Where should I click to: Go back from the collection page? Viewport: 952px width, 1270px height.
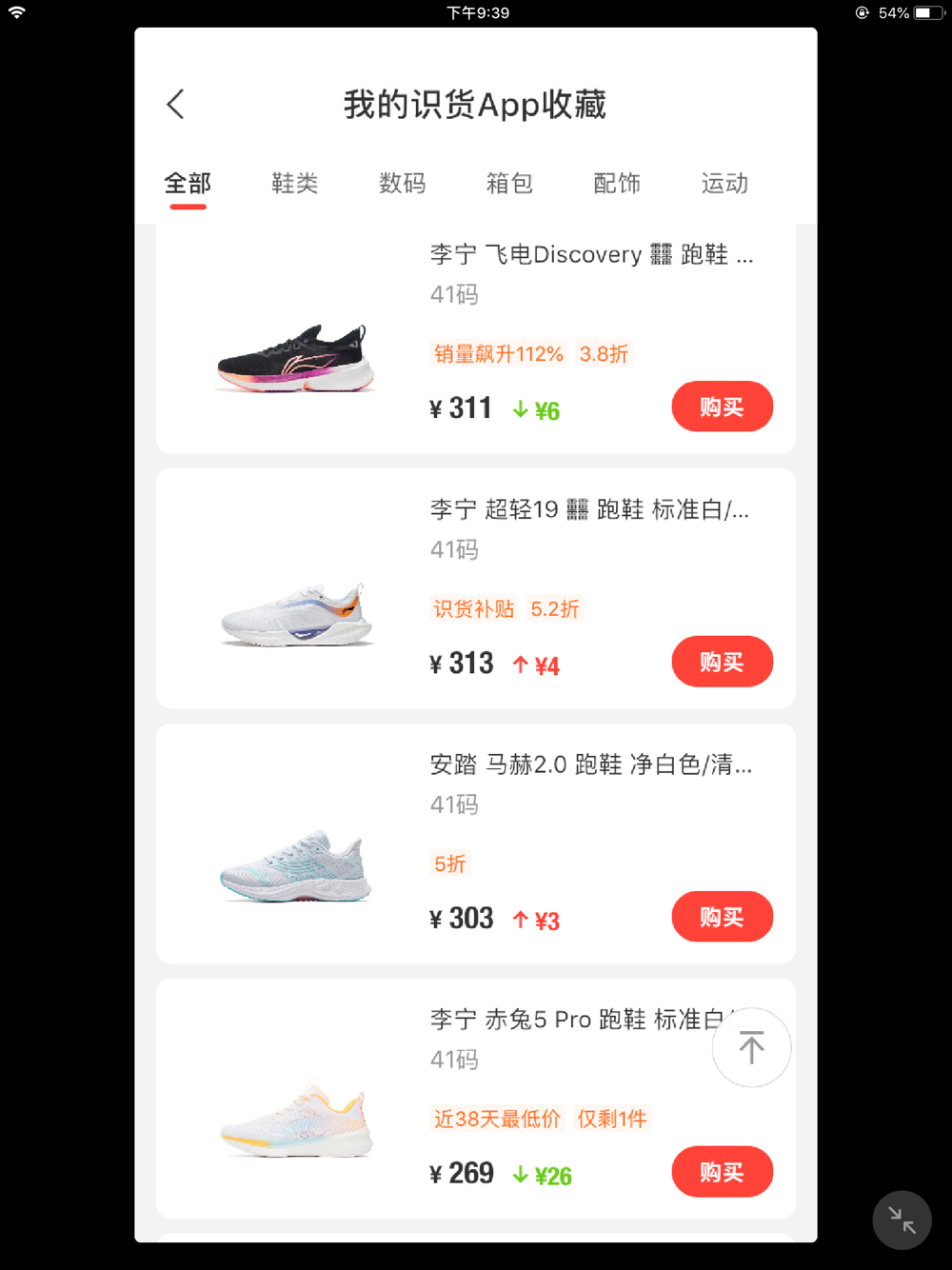click(175, 104)
